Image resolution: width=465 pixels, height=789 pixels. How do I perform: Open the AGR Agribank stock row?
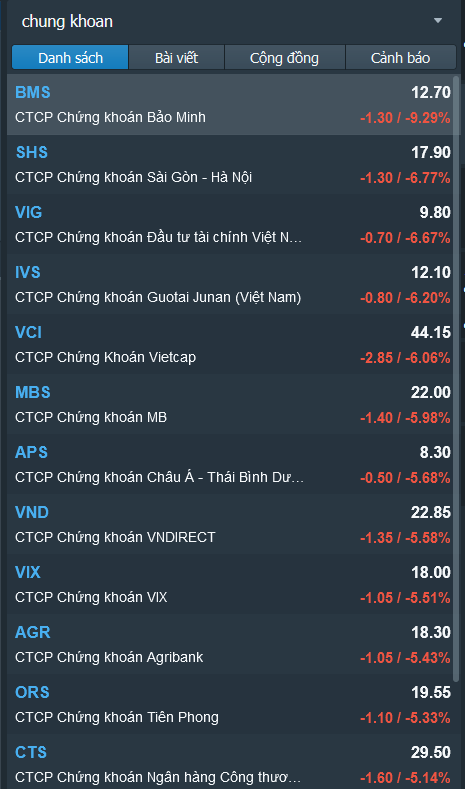coord(230,644)
